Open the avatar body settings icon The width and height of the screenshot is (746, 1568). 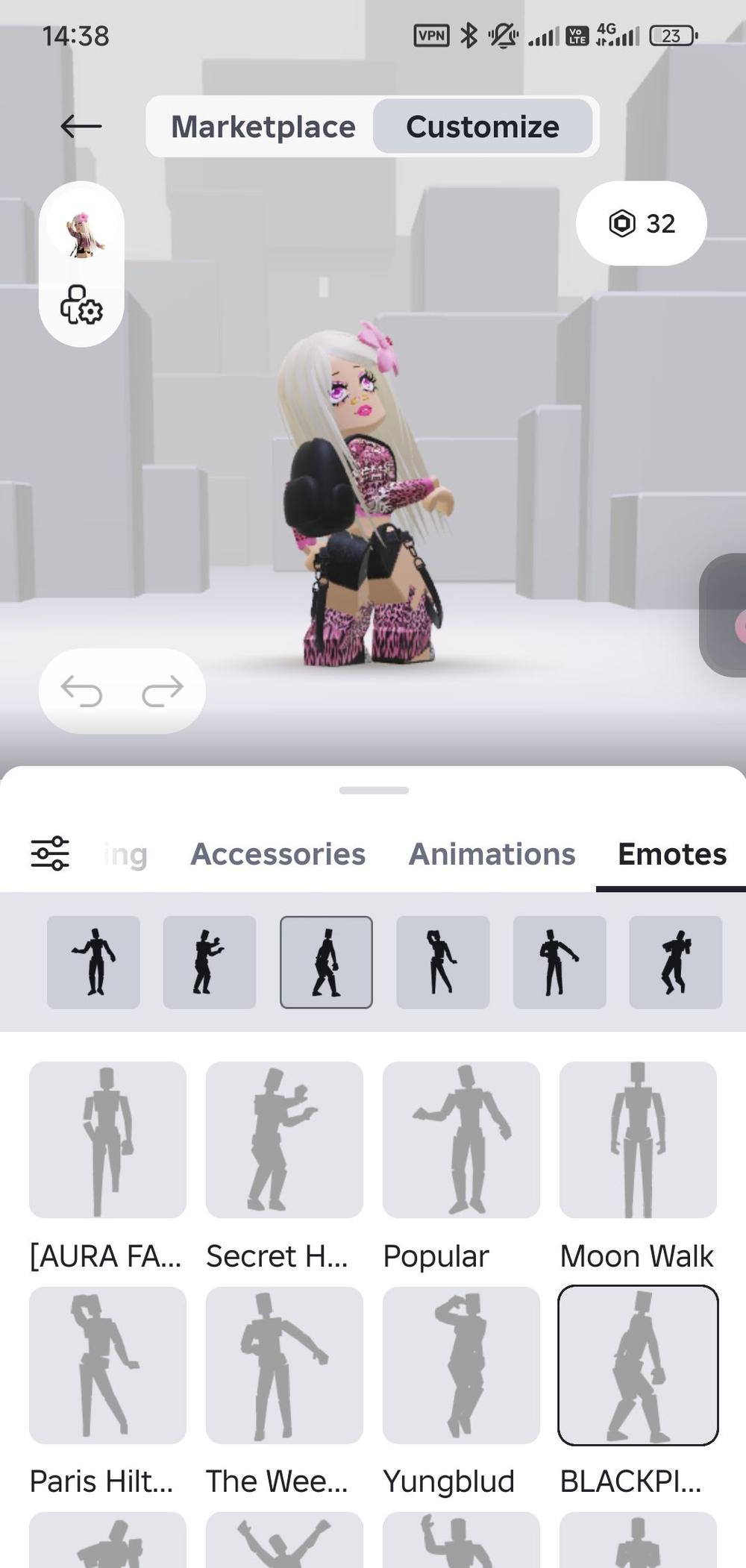click(x=81, y=305)
